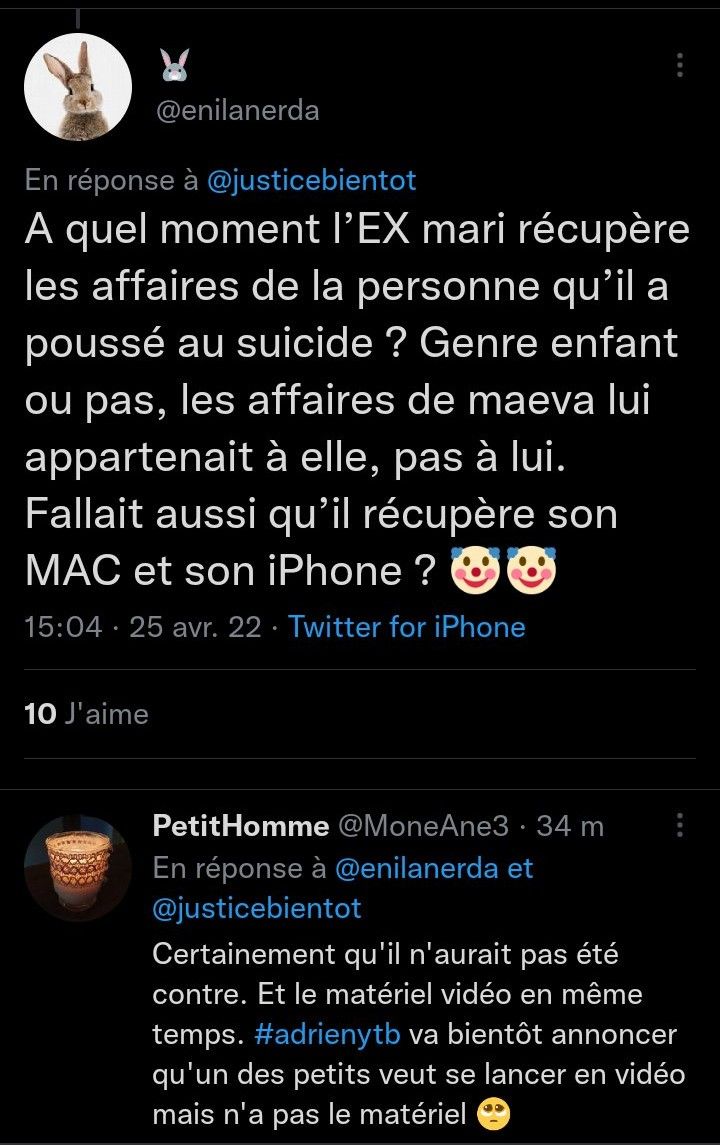The image size is (720, 1145).
Task: Open the @enilanerda rabbit profile picture
Action: pos(78,87)
